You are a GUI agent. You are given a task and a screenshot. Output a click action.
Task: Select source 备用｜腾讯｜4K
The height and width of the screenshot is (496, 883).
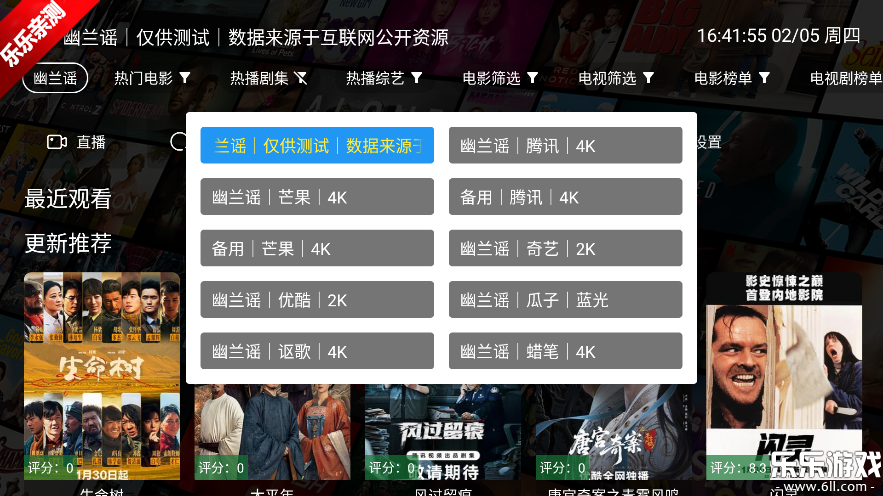pos(565,197)
